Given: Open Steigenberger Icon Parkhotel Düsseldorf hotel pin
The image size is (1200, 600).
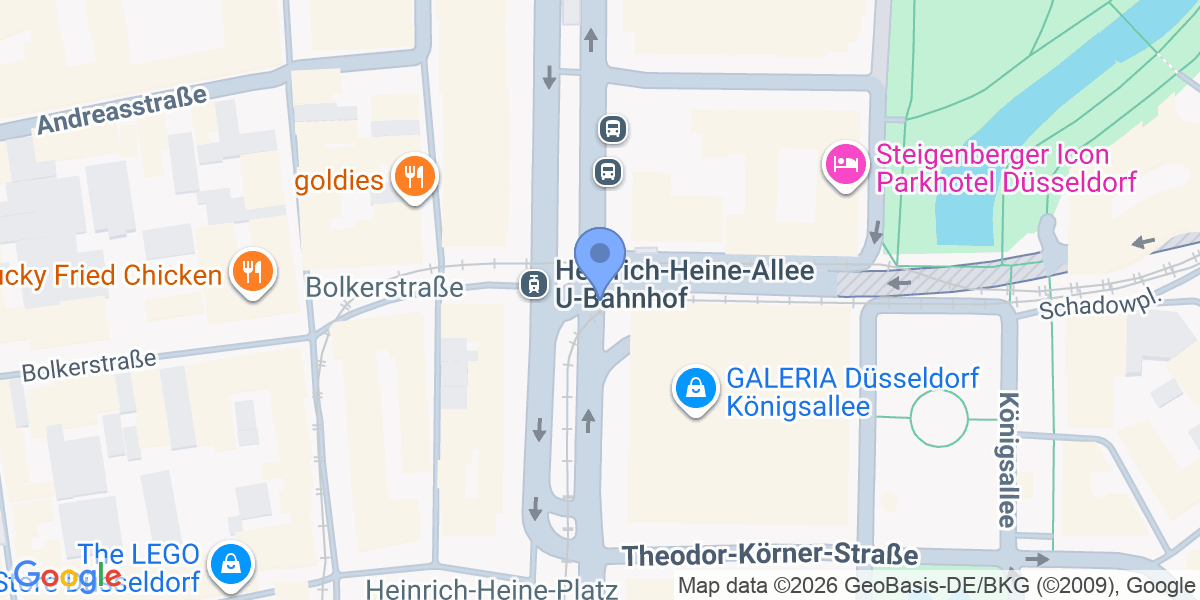Looking at the screenshot, I should click(x=845, y=162).
